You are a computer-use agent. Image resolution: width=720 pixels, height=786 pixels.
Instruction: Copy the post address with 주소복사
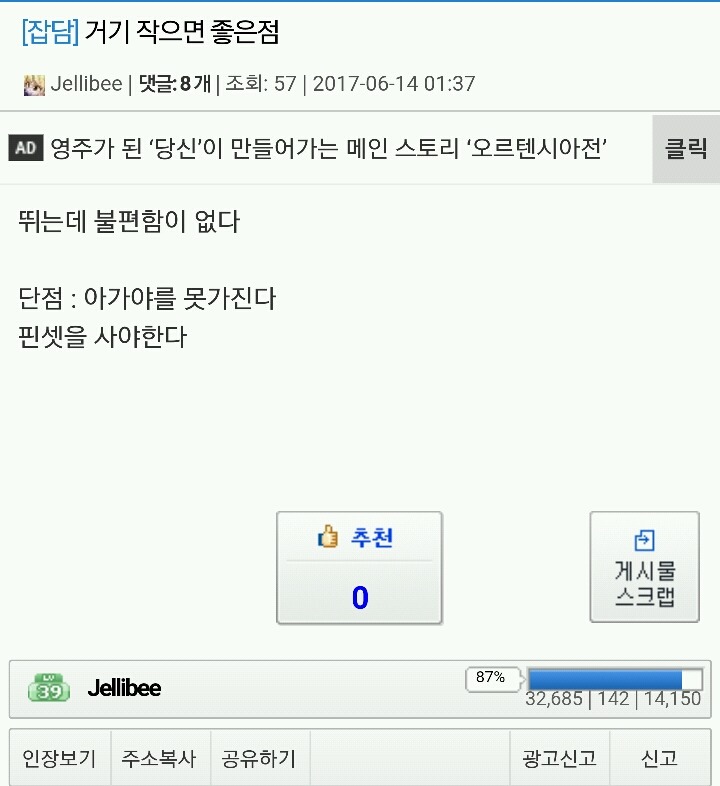159,758
